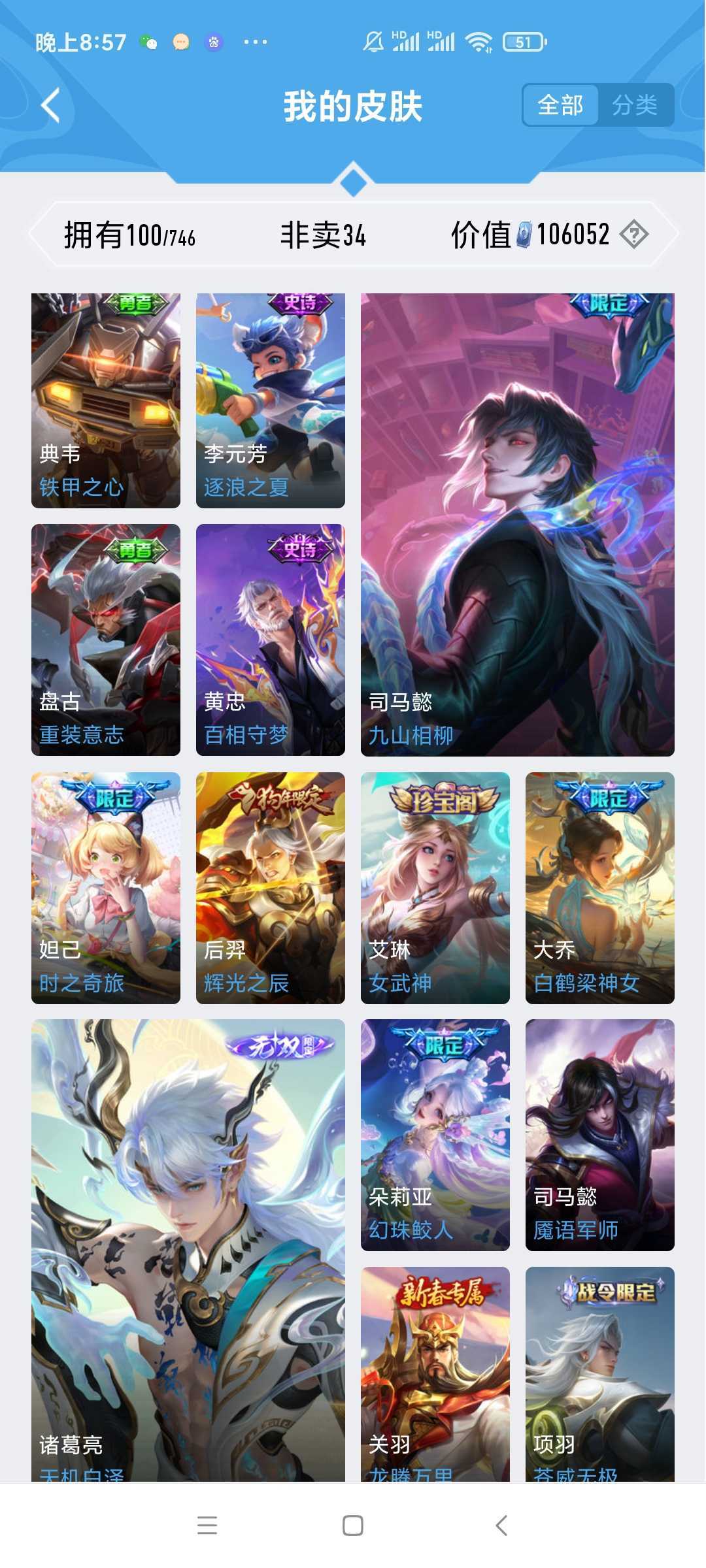Open 盘古 重装意志 skin card
Screen dimensions: 706x1568
(x=106, y=640)
